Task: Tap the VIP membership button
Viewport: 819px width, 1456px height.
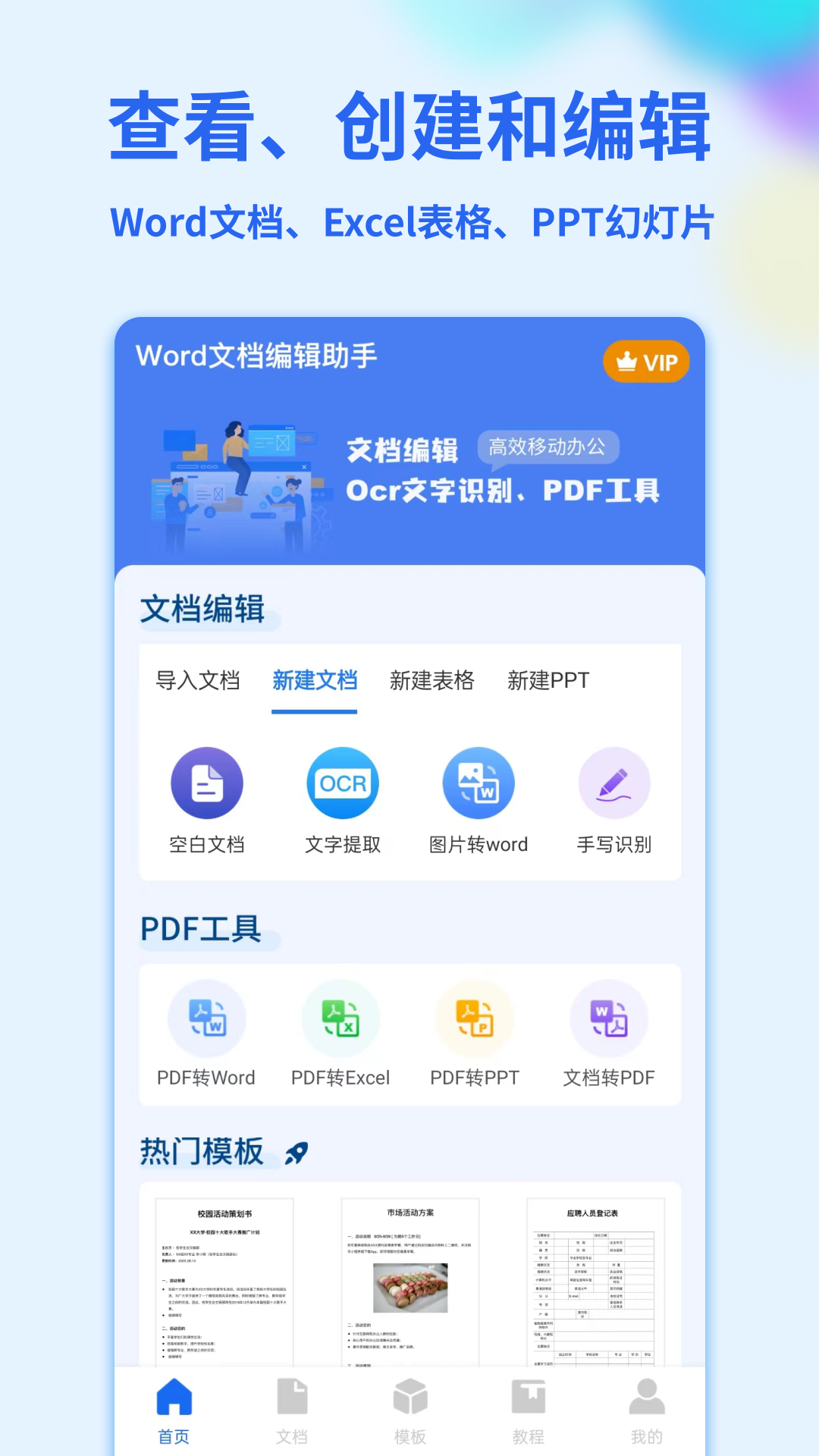Action: pos(646,362)
